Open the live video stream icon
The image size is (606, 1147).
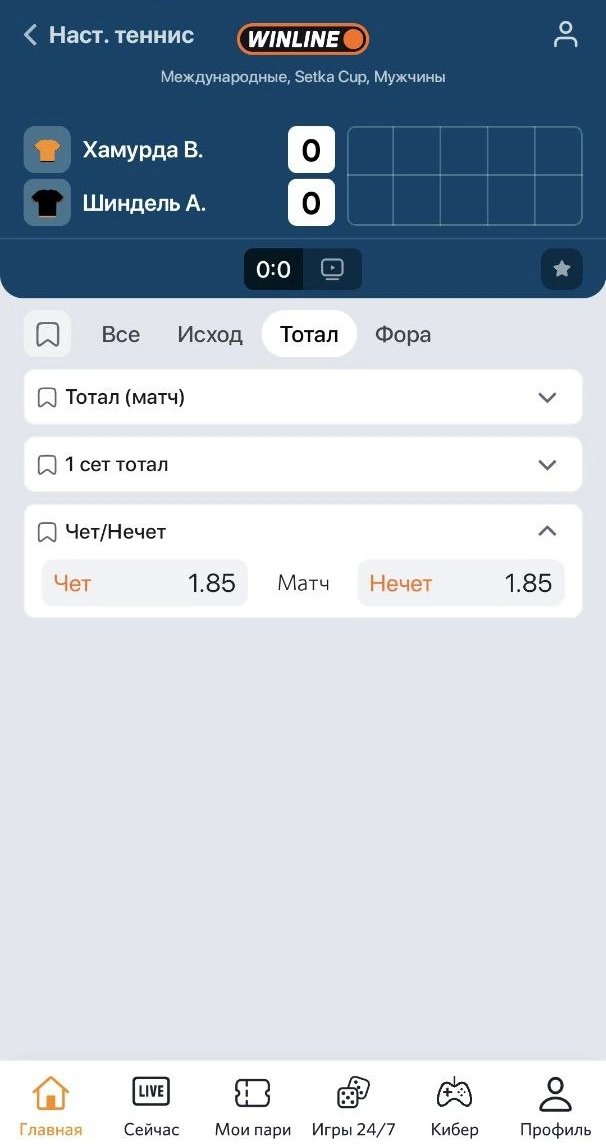point(332,269)
